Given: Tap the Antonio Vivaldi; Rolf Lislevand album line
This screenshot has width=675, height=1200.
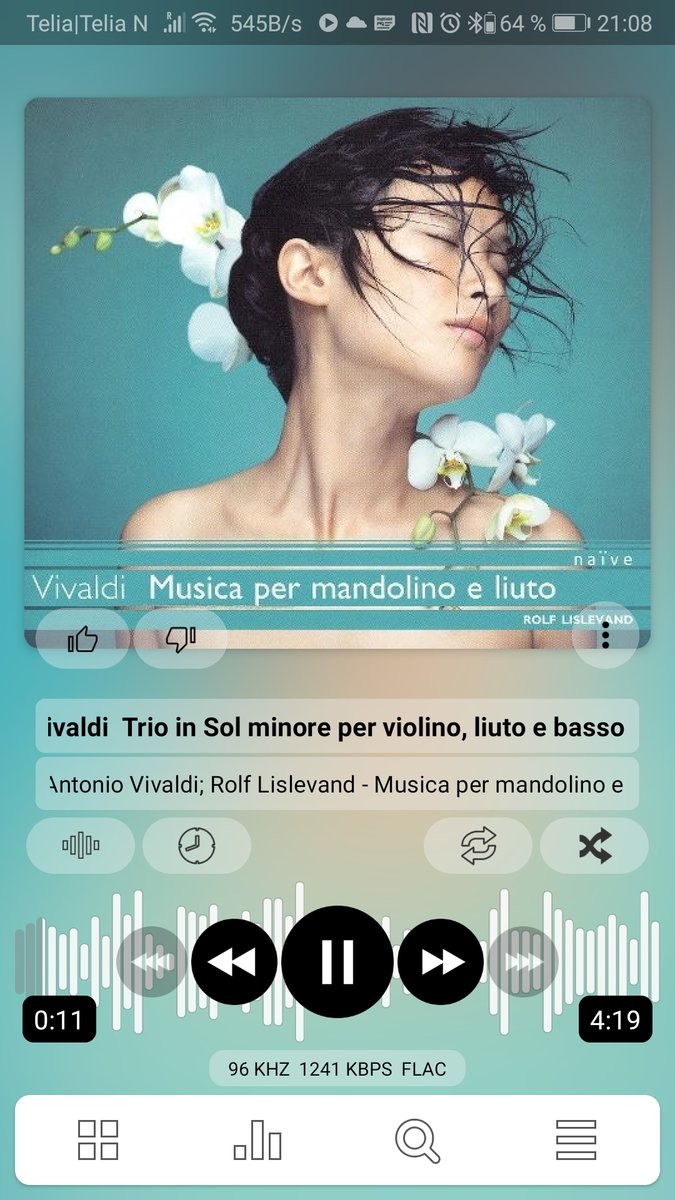Looking at the screenshot, I should [337, 783].
